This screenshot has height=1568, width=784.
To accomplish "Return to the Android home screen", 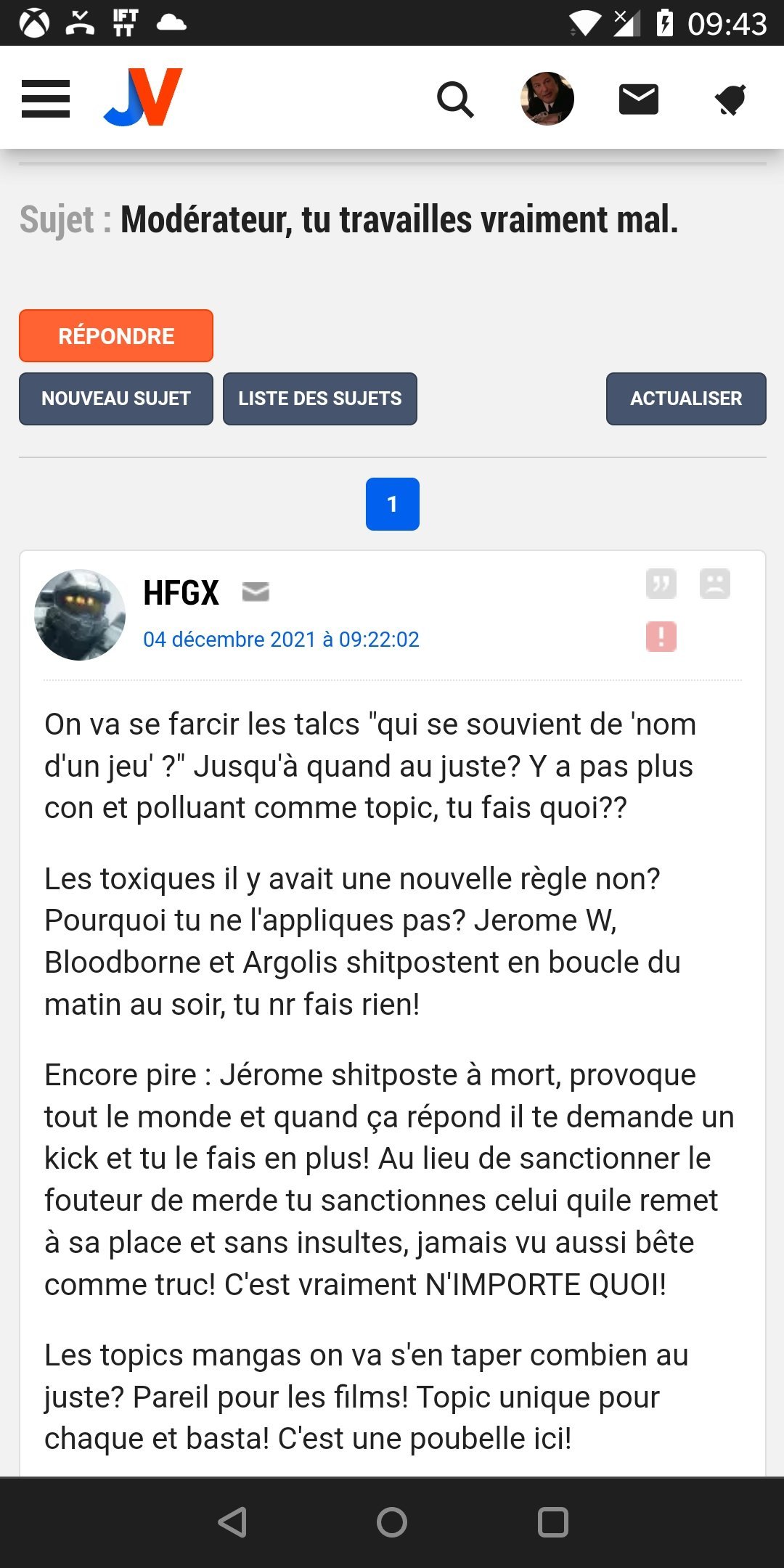I will point(392,1522).
